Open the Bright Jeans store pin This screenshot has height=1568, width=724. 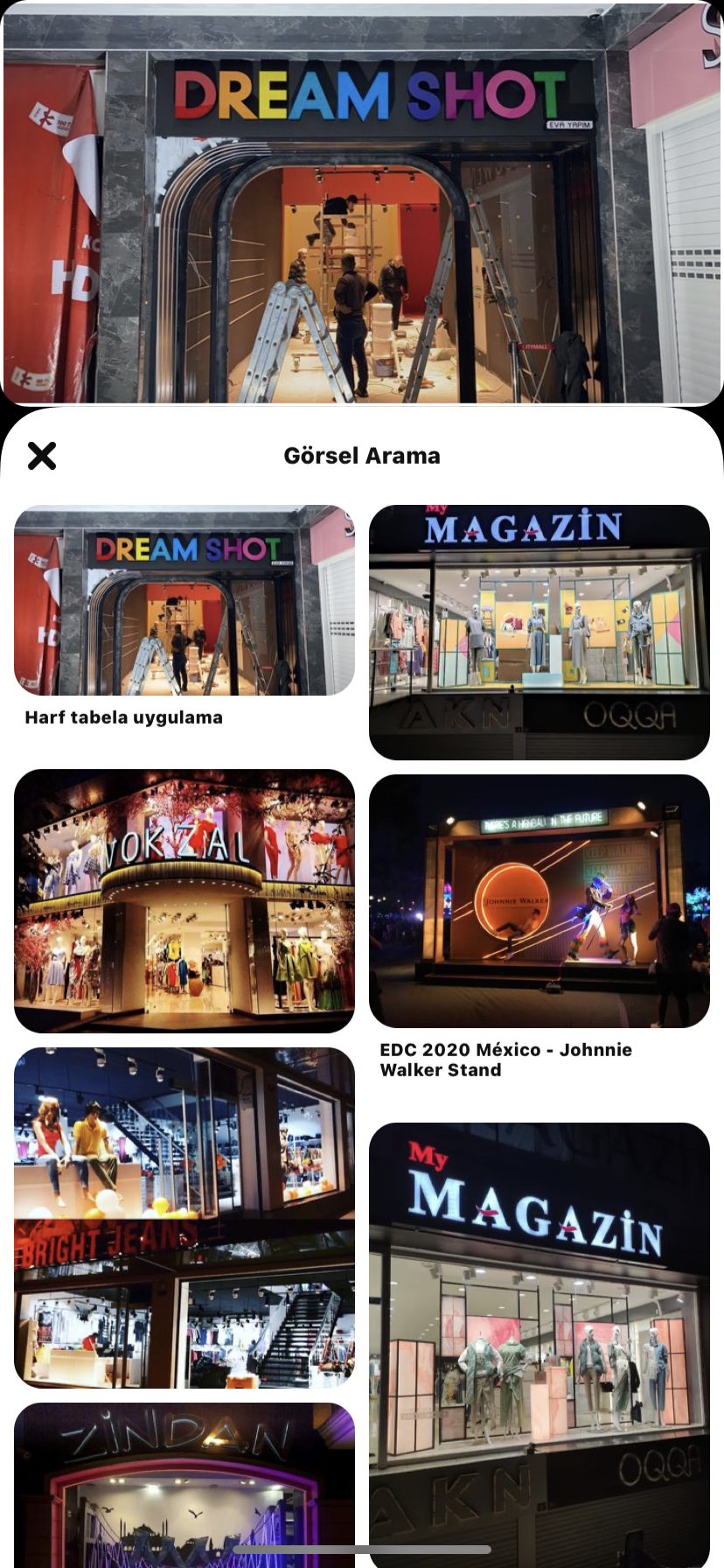(184, 1218)
